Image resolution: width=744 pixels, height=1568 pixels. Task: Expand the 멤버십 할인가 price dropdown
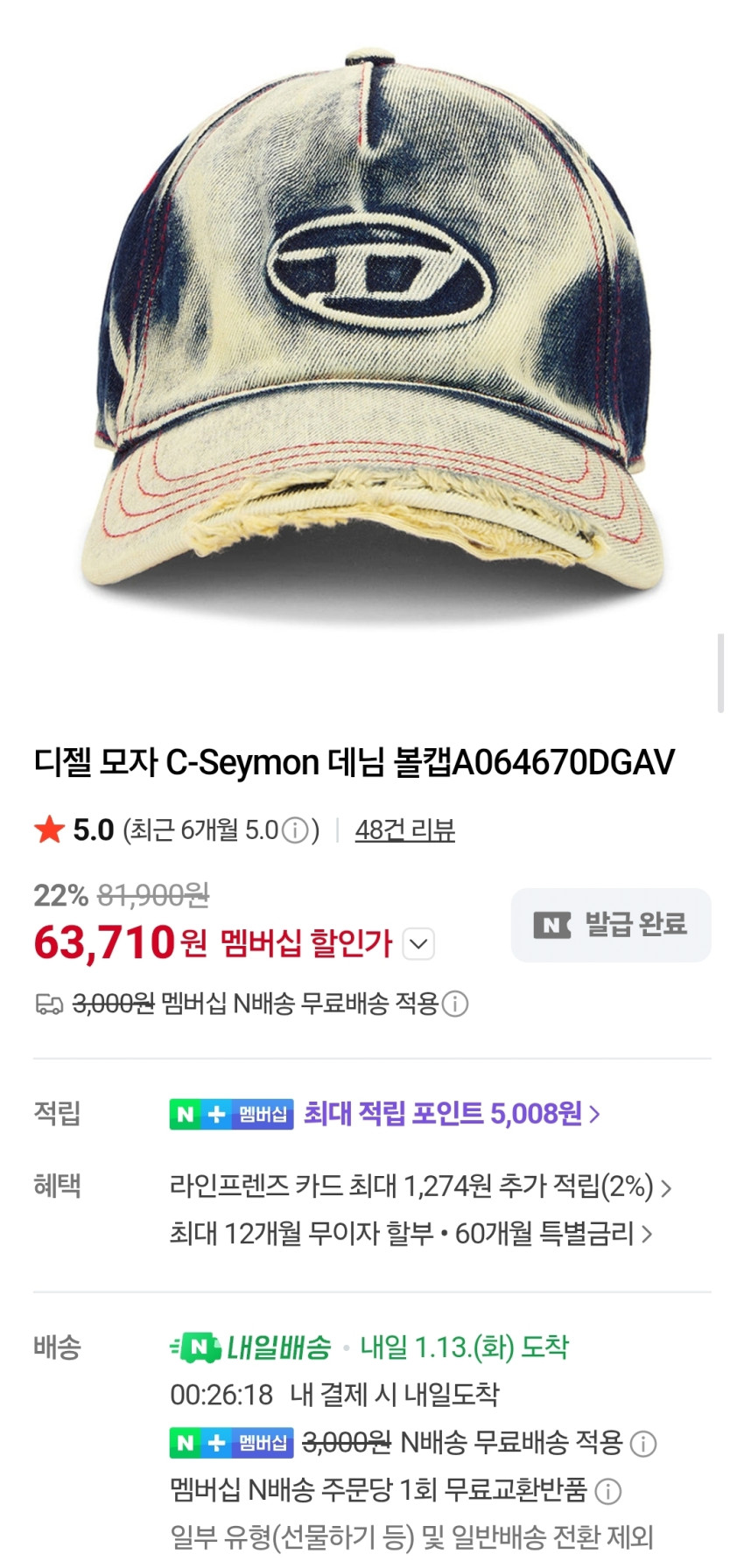418,944
